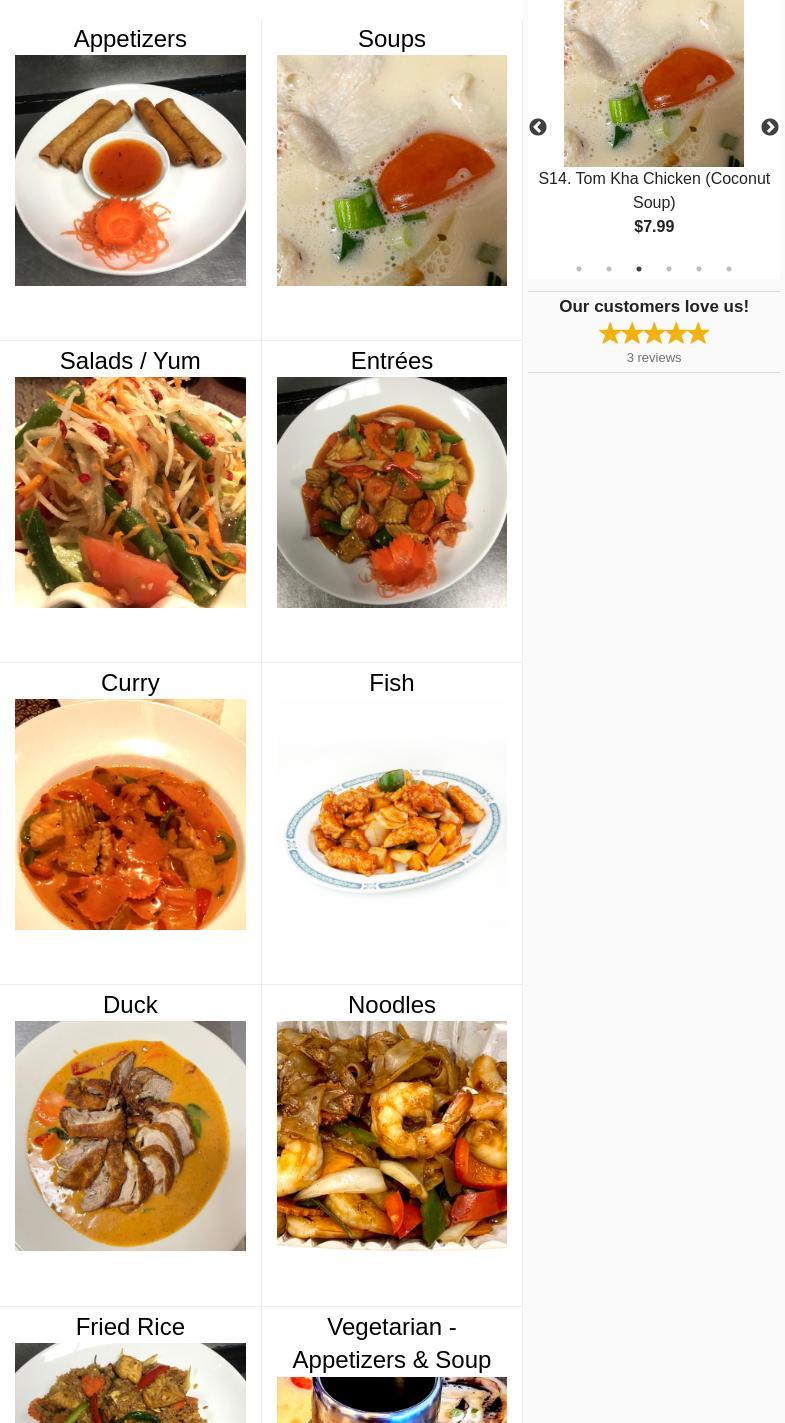Select the Fish category

click(391, 813)
